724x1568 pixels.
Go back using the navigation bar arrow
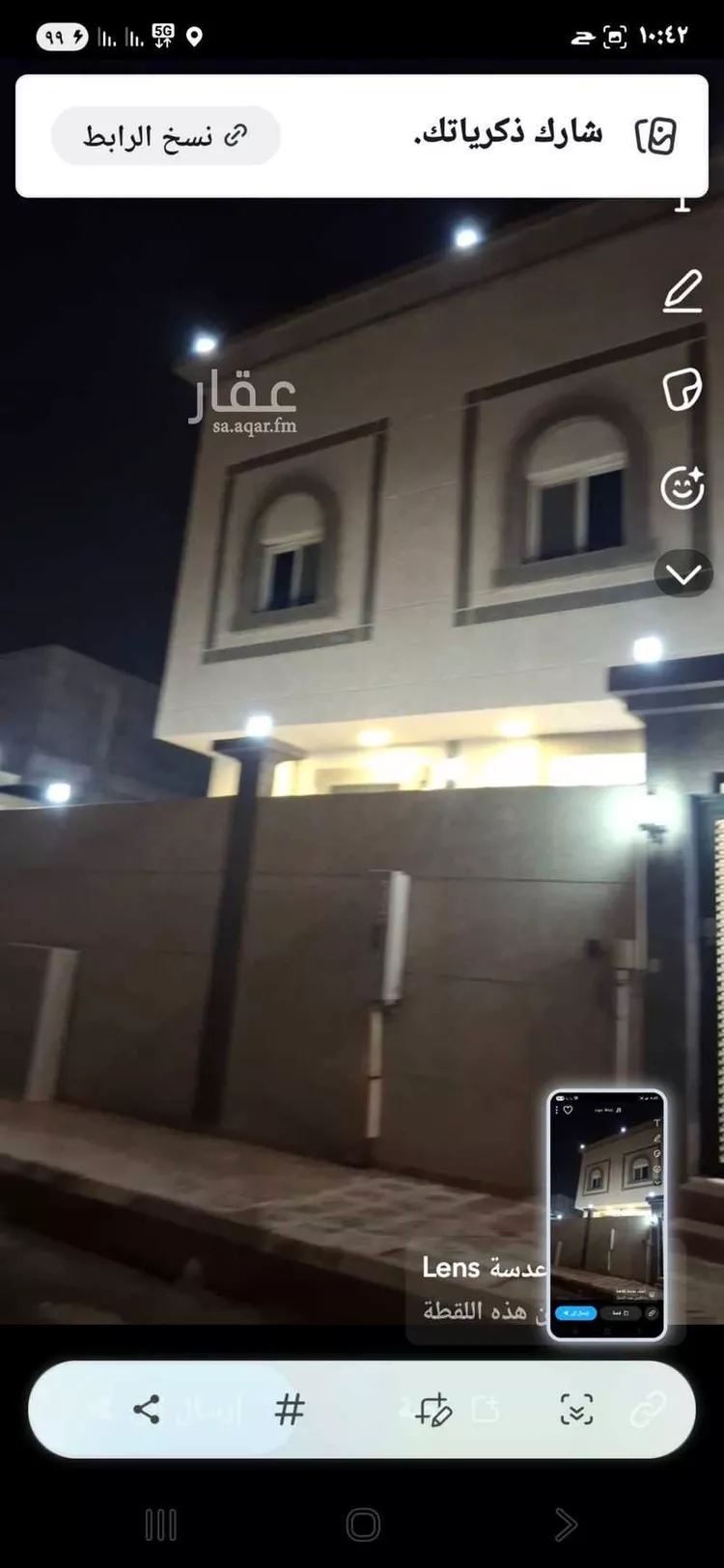[x=566, y=1525]
